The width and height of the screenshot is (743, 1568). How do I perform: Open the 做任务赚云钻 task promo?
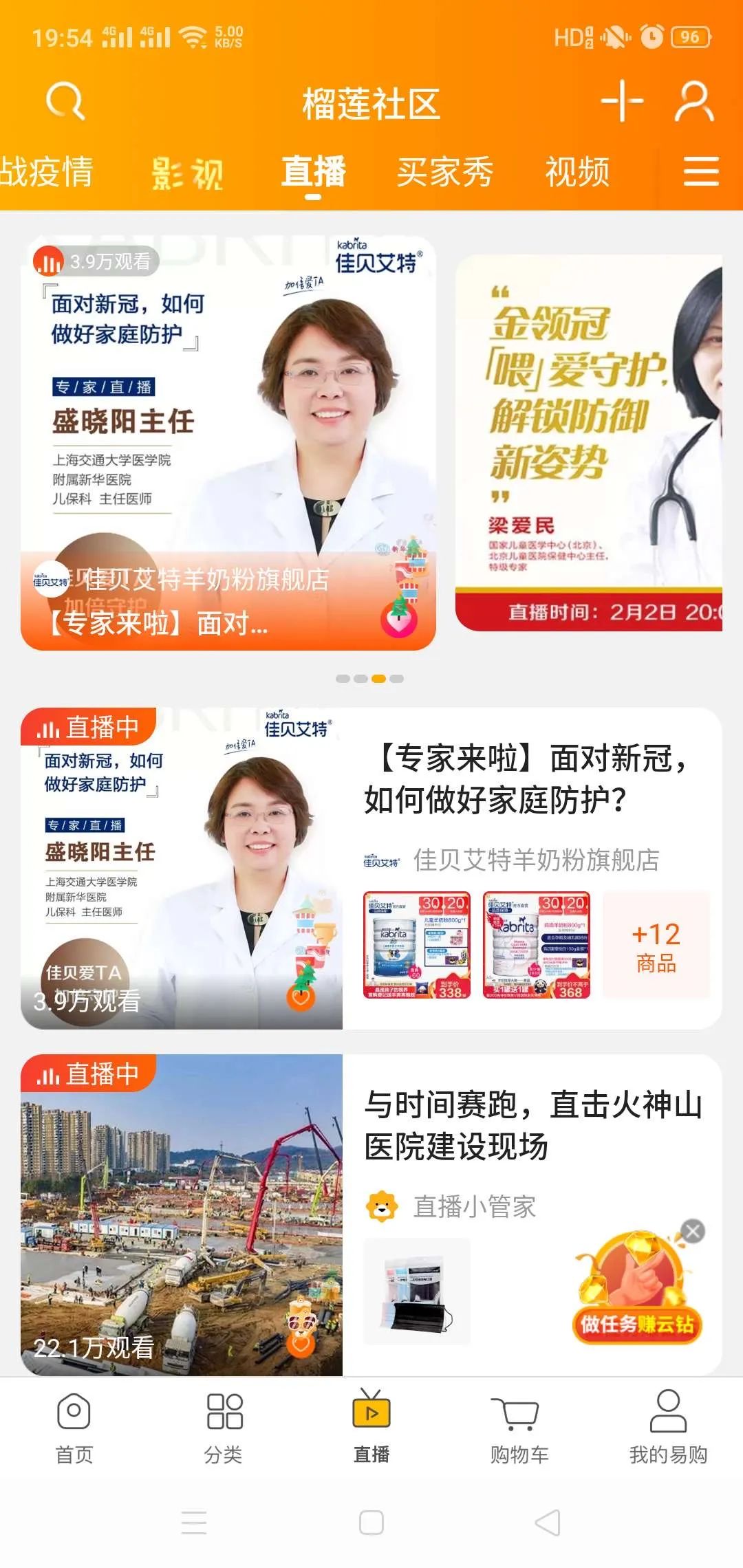[636, 1293]
